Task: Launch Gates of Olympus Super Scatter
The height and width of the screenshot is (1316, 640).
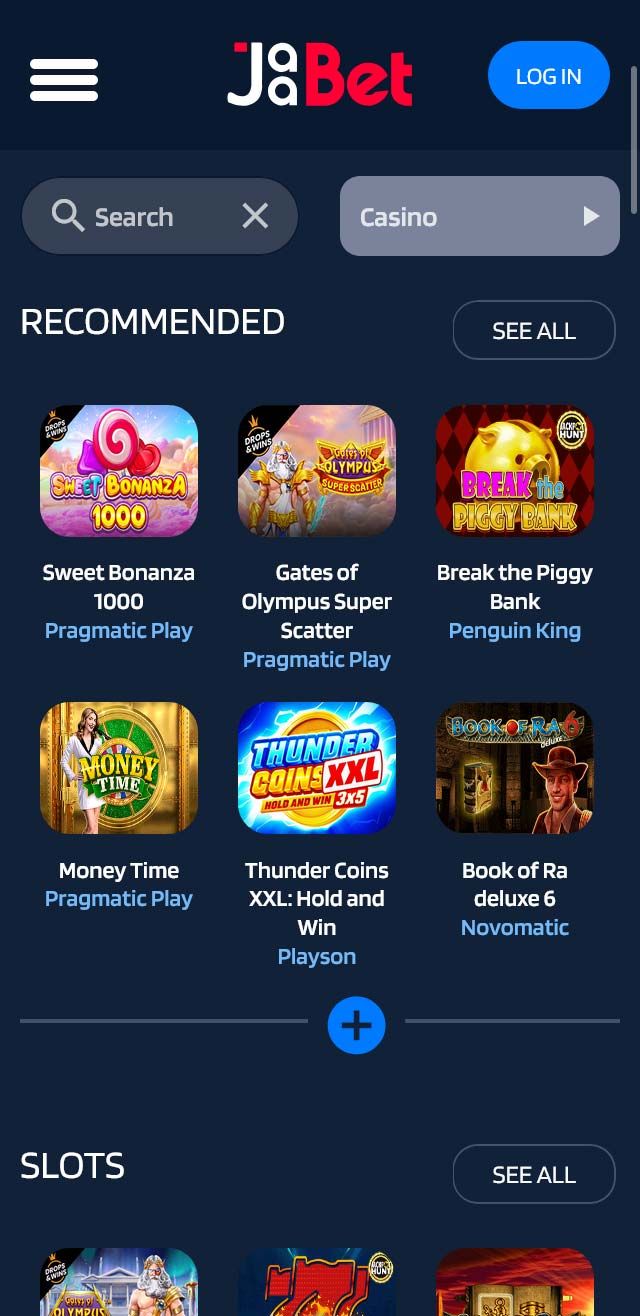Action: pyautogui.click(x=317, y=471)
